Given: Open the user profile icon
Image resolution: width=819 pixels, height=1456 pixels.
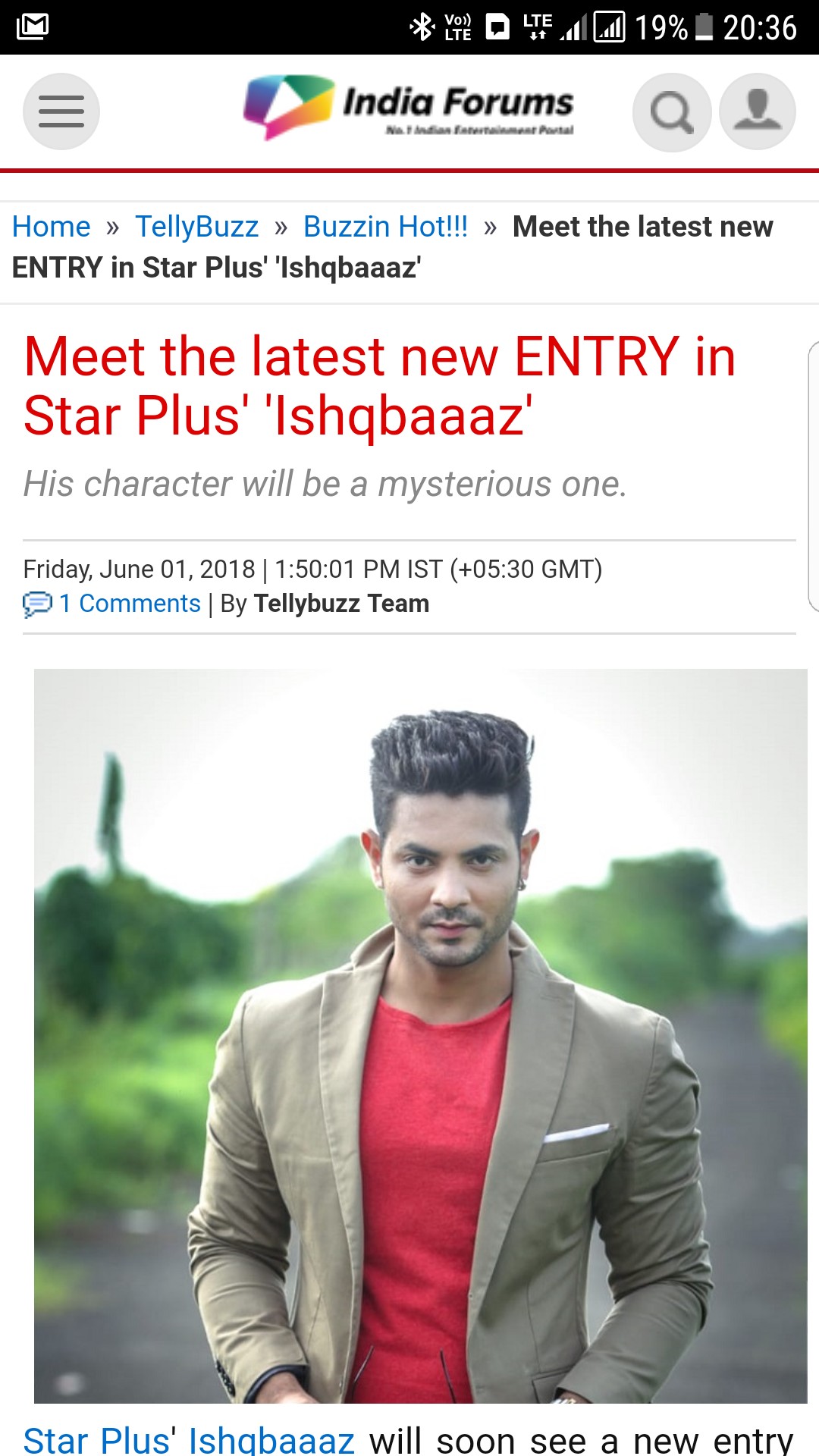Looking at the screenshot, I should pos(757,111).
